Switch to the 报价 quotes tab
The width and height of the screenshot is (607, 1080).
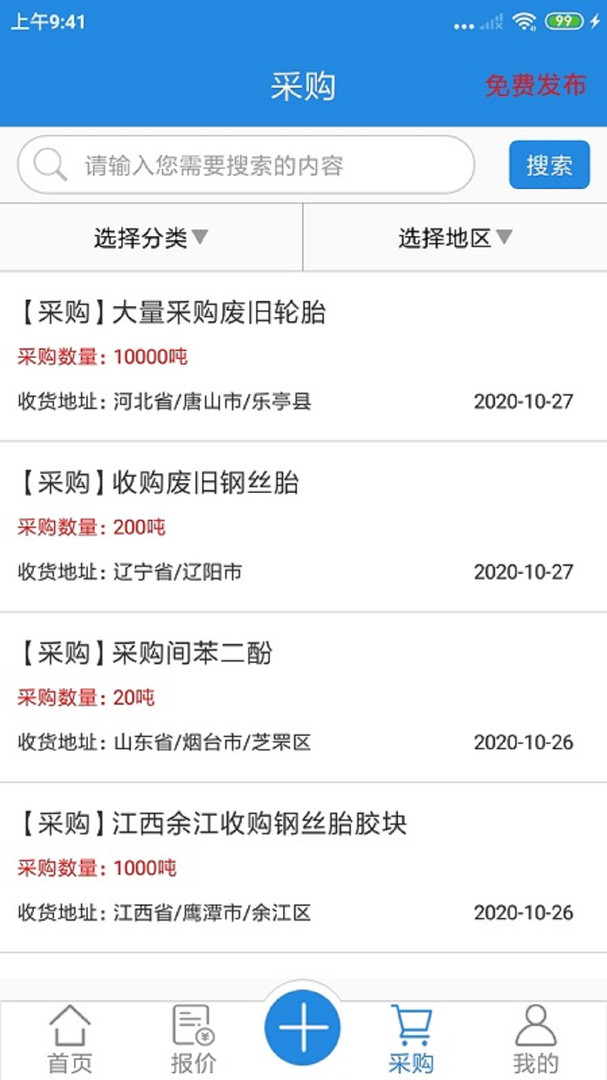coord(192,1039)
